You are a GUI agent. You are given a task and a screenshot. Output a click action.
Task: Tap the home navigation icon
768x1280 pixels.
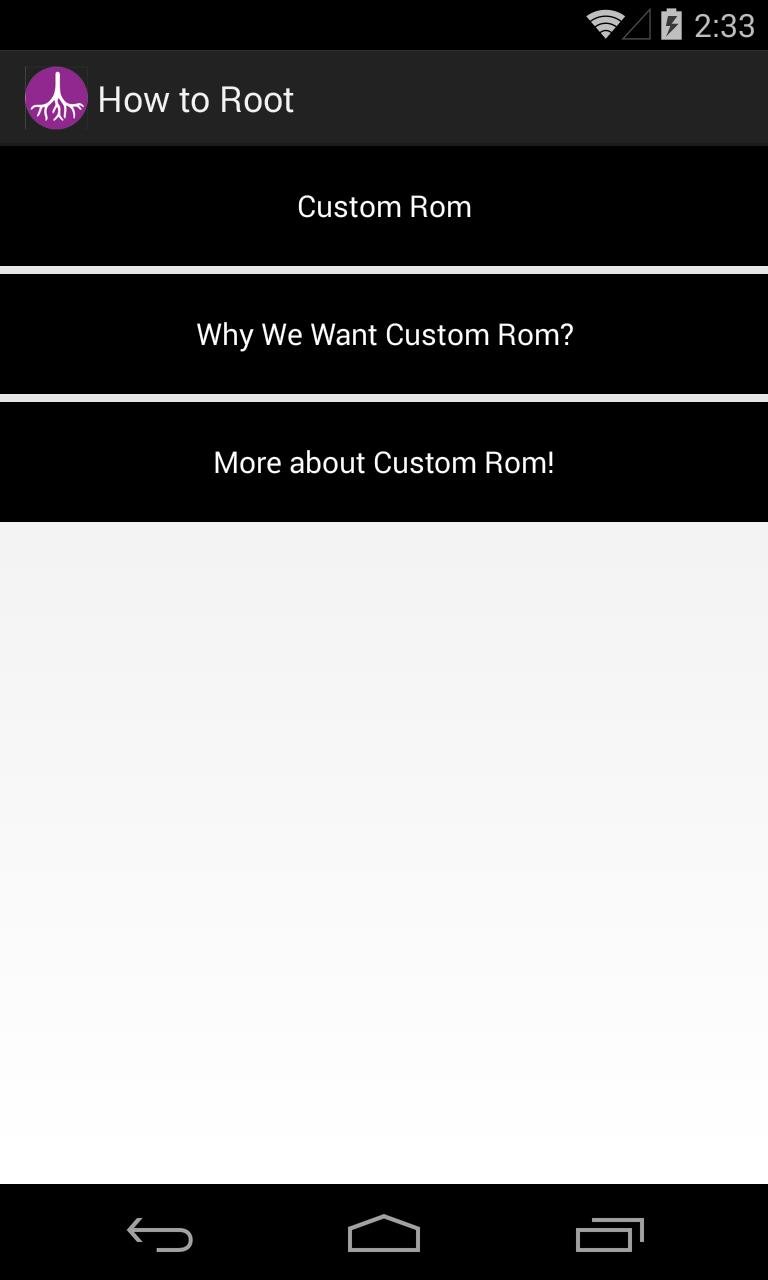point(383,1234)
